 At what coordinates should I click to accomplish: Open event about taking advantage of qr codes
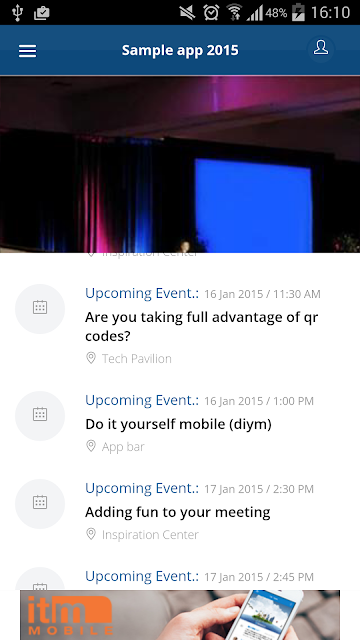click(180, 325)
